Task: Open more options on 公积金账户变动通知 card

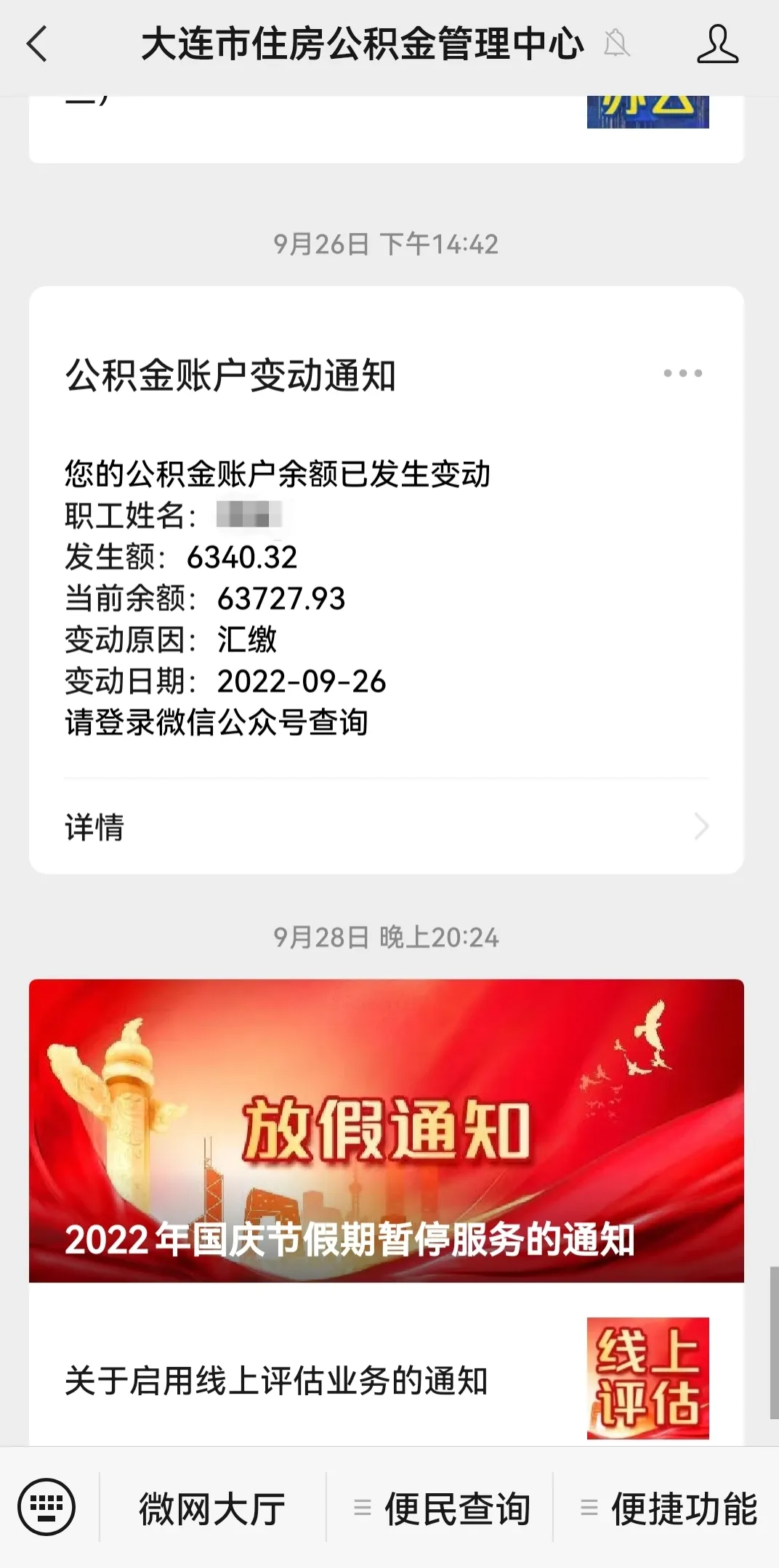Action: [682, 373]
